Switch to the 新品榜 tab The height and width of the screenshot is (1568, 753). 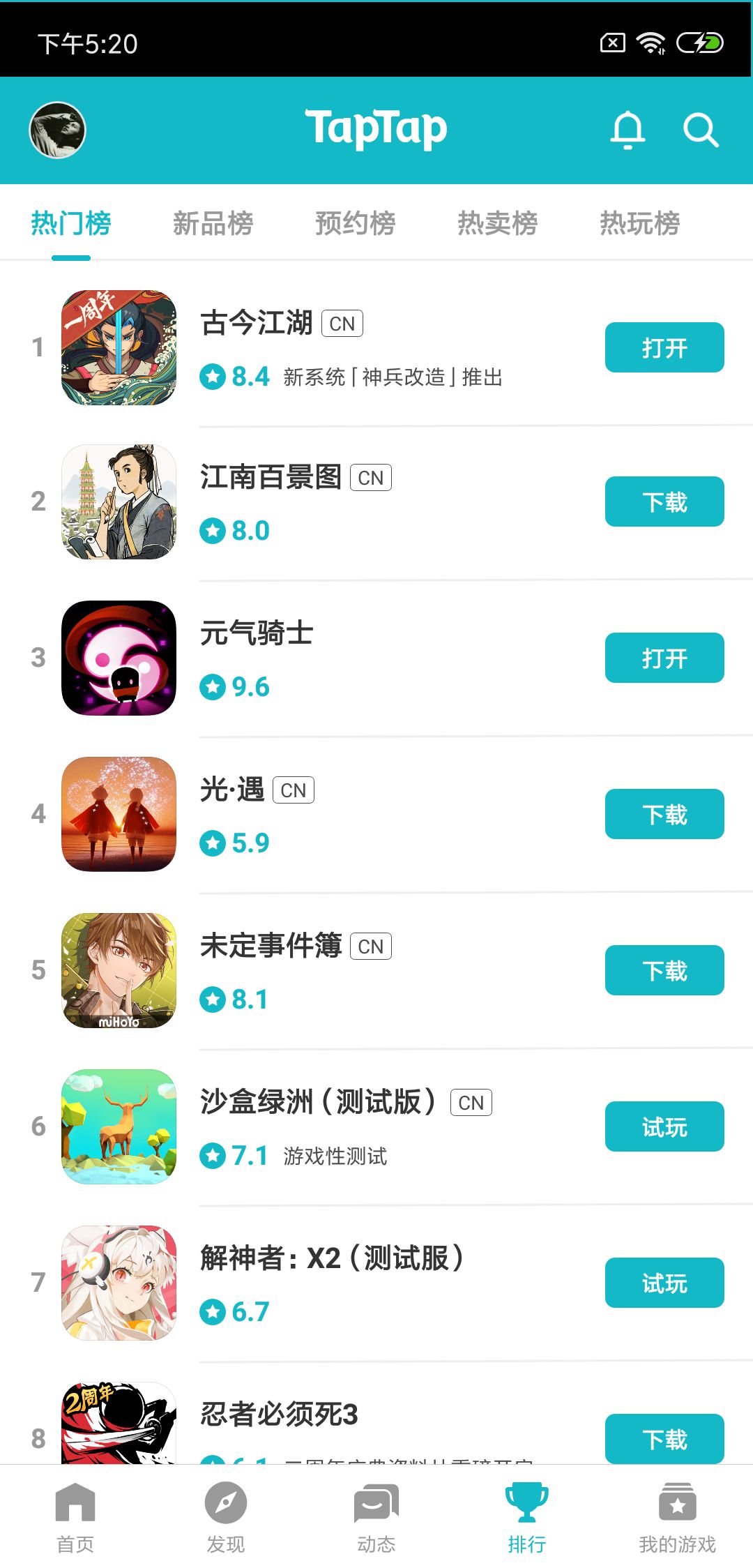coord(213,223)
